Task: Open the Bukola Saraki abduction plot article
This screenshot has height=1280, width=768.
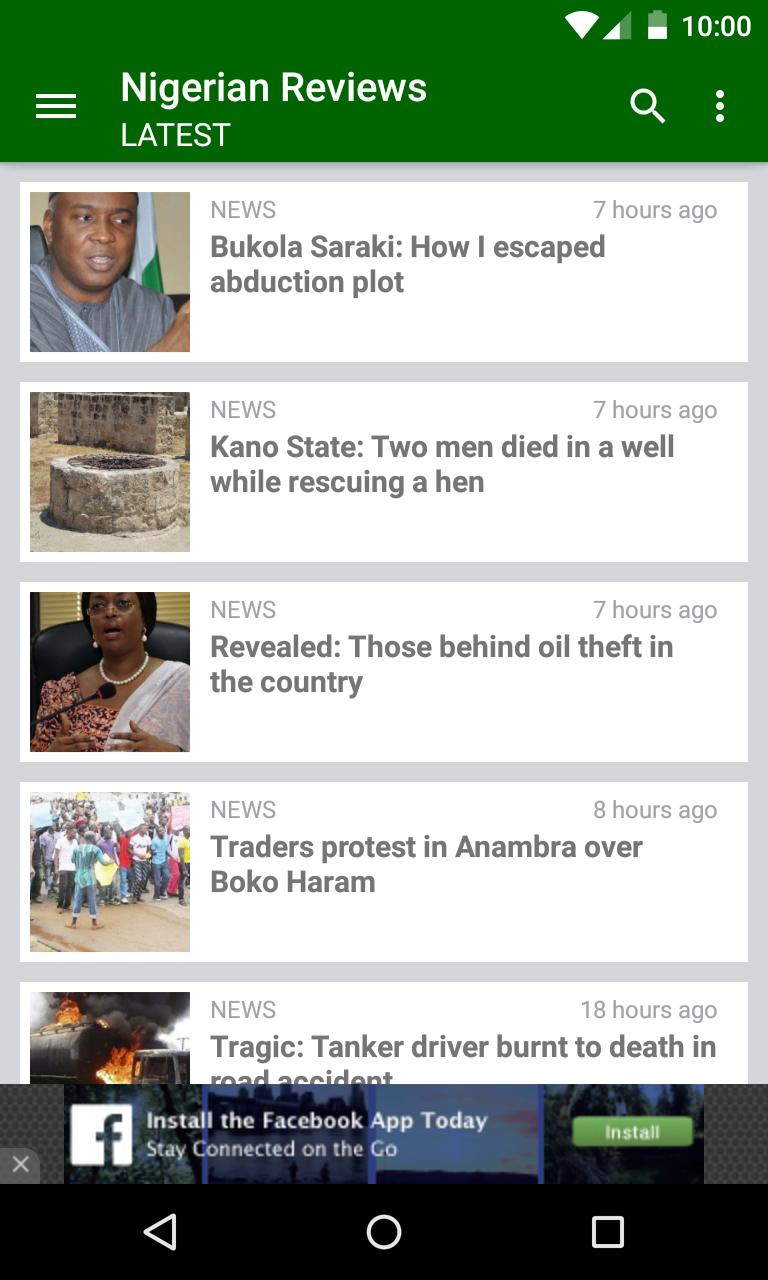Action: 408,264
